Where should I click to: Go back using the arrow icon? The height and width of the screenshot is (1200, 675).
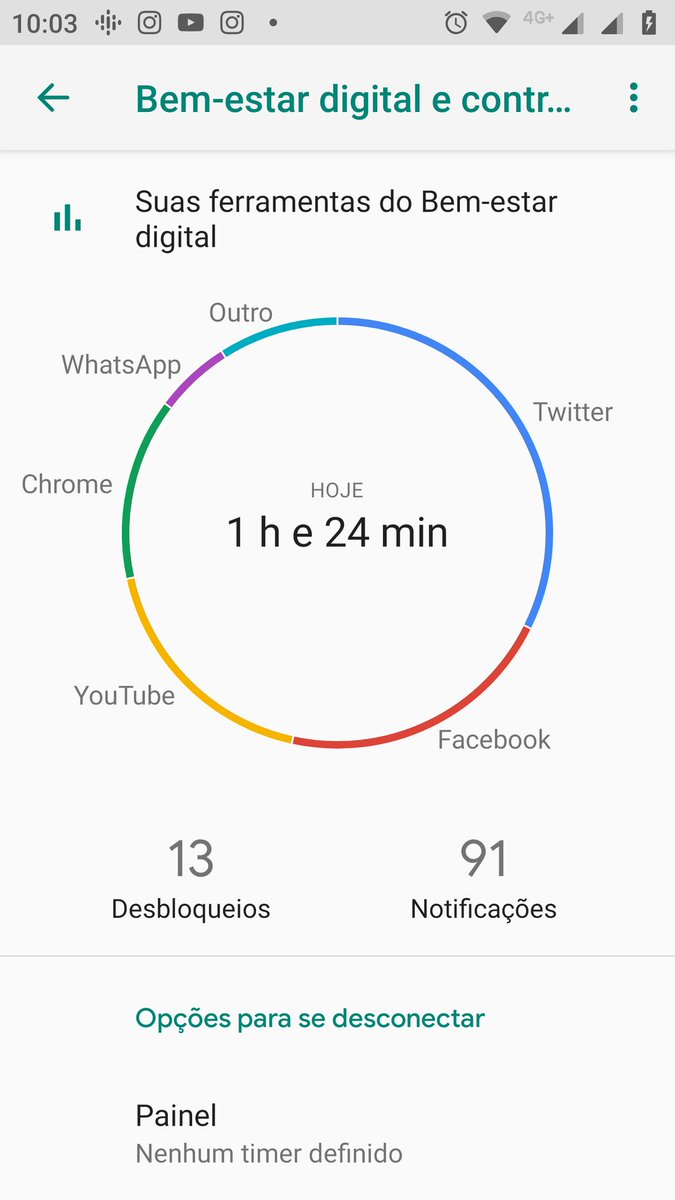[x=53, y=98]
